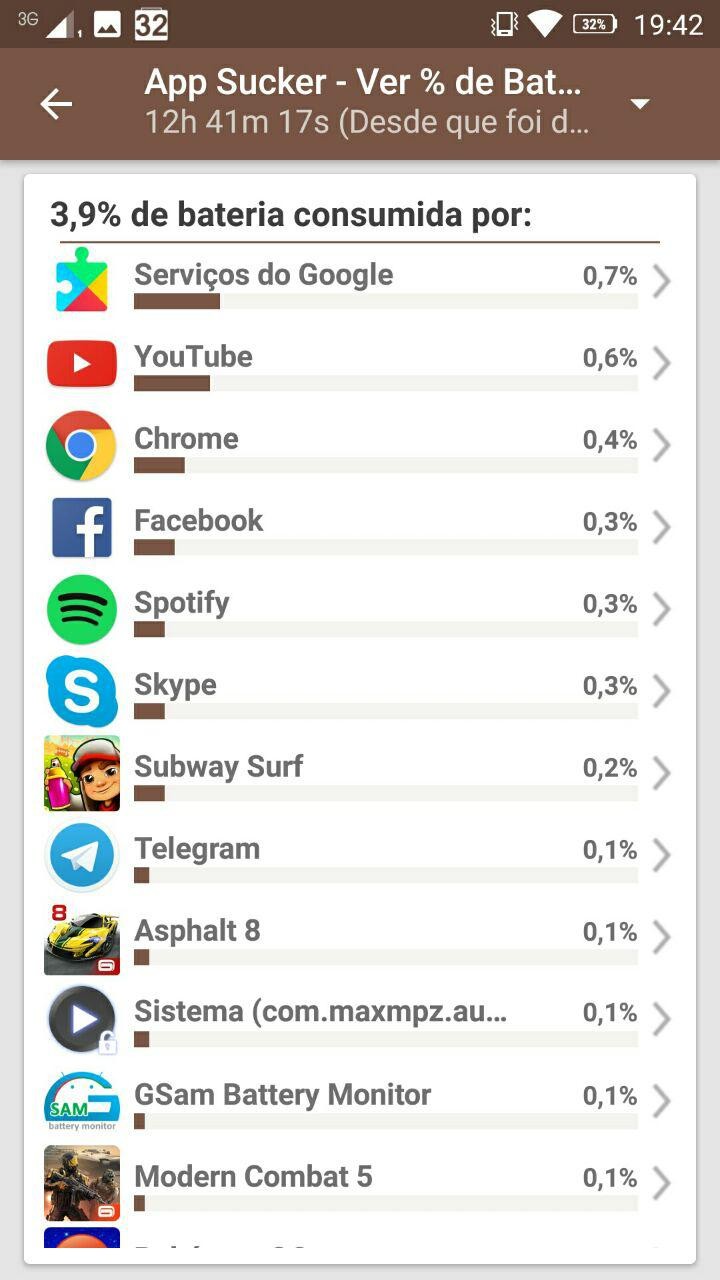This screenshot has width=720, height=1280.
Task: View GSam Battery Monitor usage
Action: [360, 1102]
